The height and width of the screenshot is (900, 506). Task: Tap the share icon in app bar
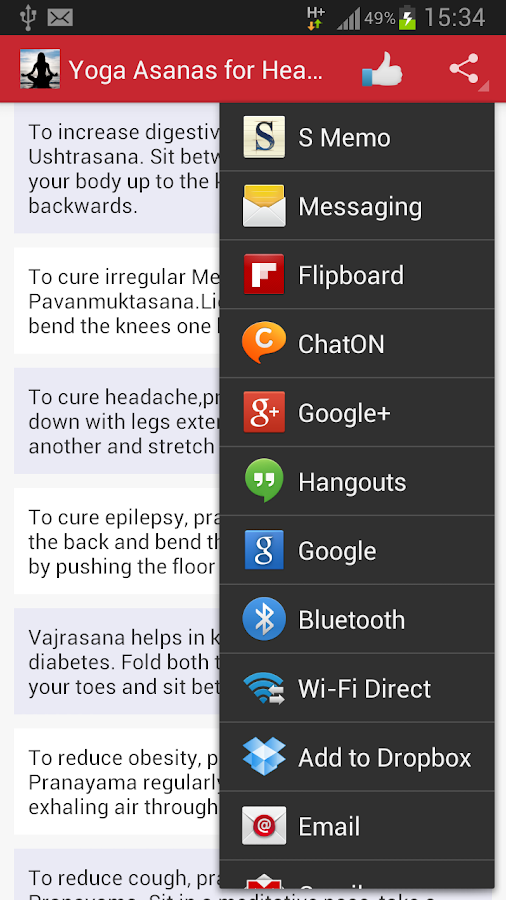point(465,69)
